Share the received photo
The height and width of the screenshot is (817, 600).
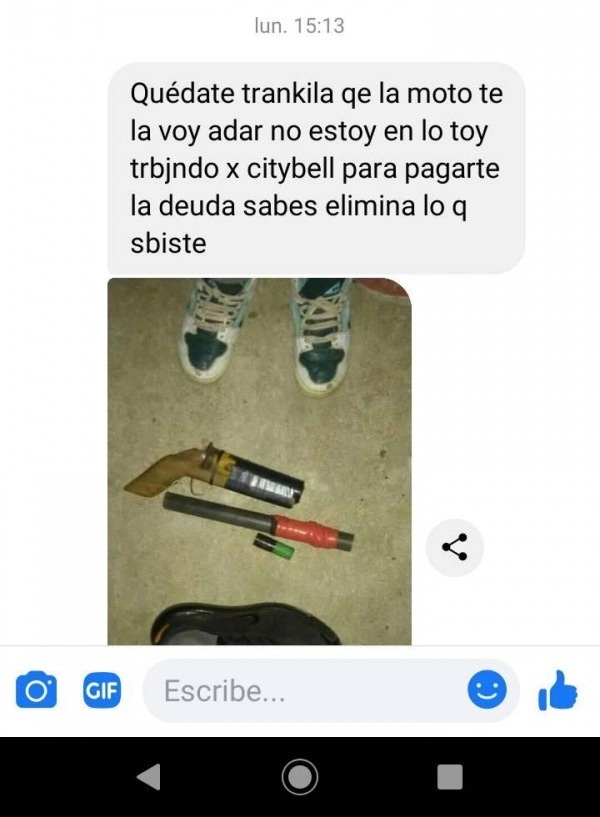[455, 547]
